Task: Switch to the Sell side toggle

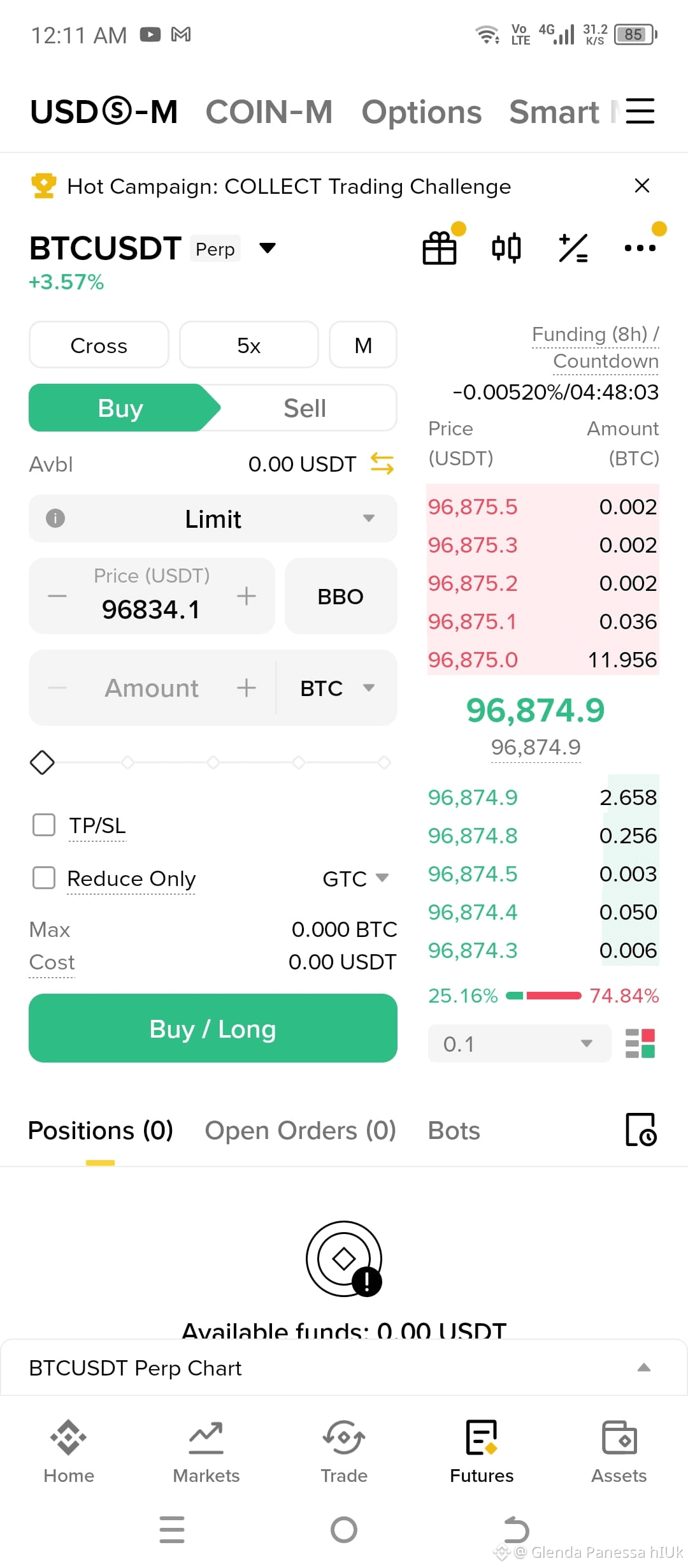Action: 305,408
